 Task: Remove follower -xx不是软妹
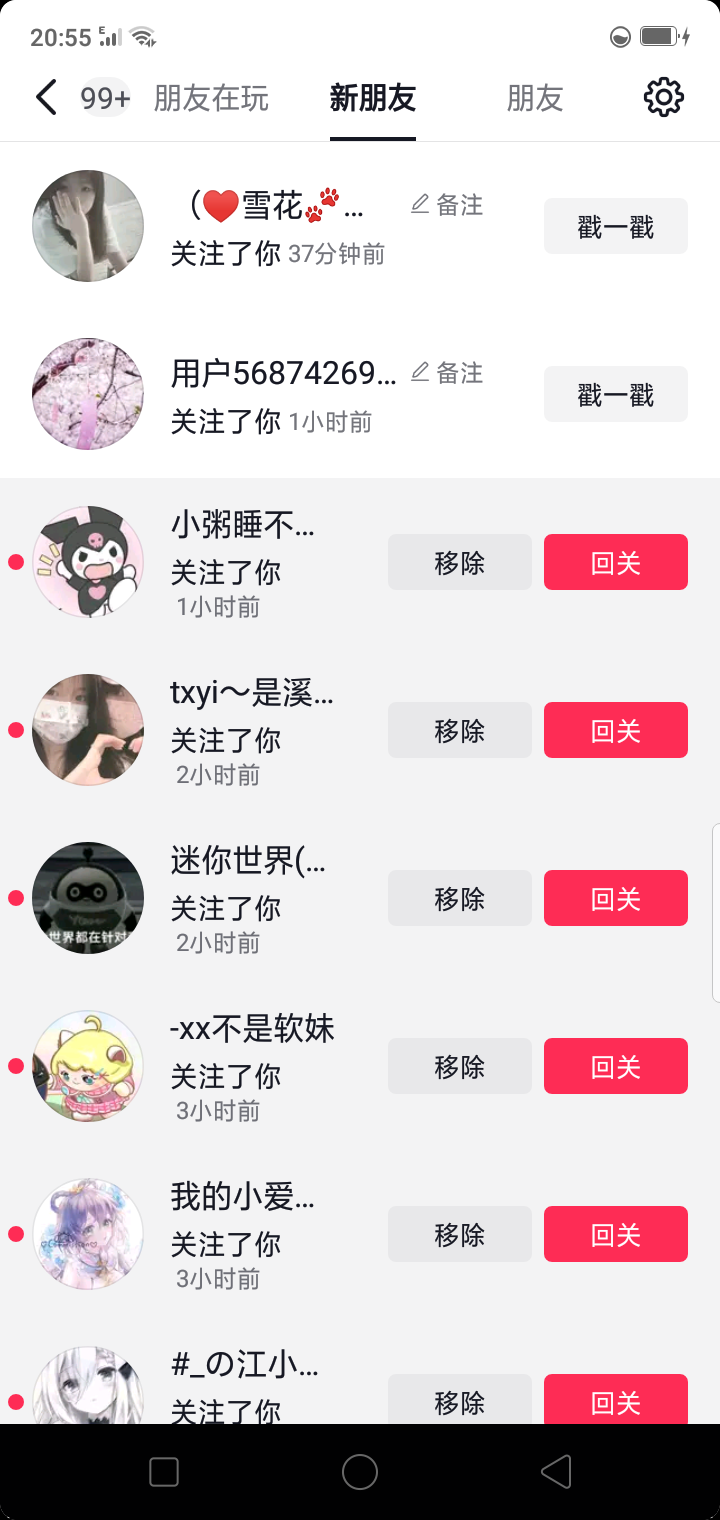click(x=459, y=1067)
